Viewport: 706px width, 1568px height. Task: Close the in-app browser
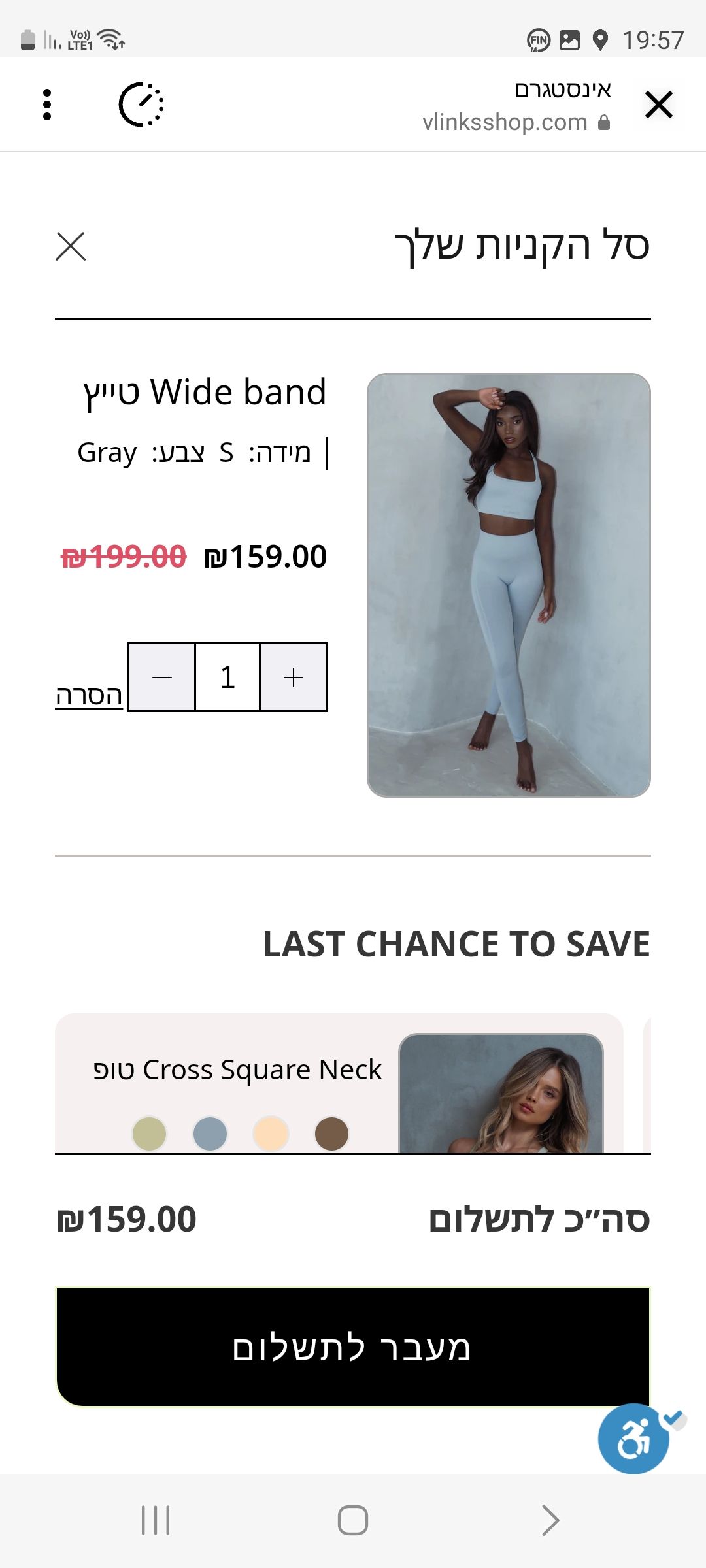tap(658, 105)
